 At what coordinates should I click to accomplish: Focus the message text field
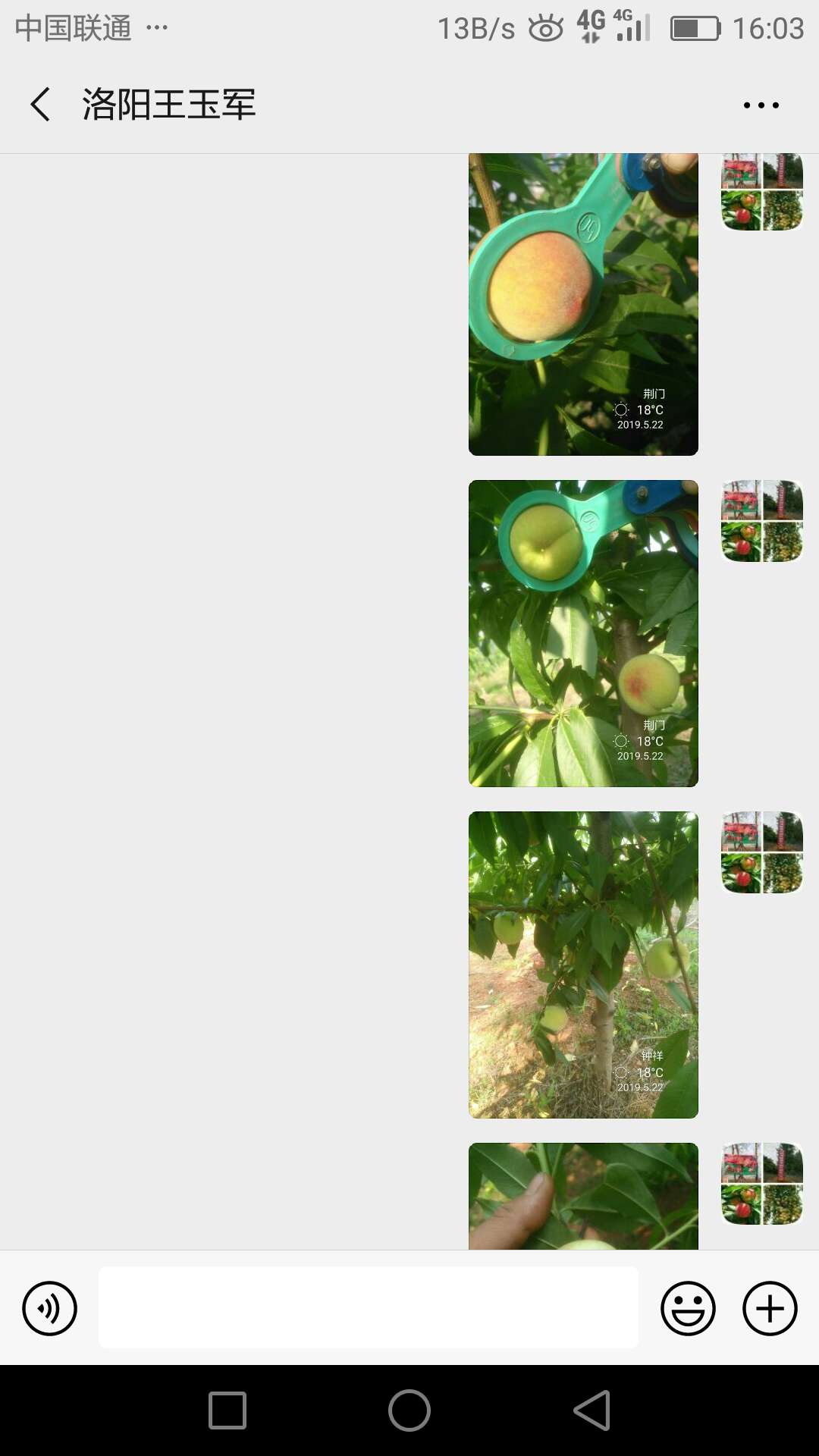[x=369, y=1307]
